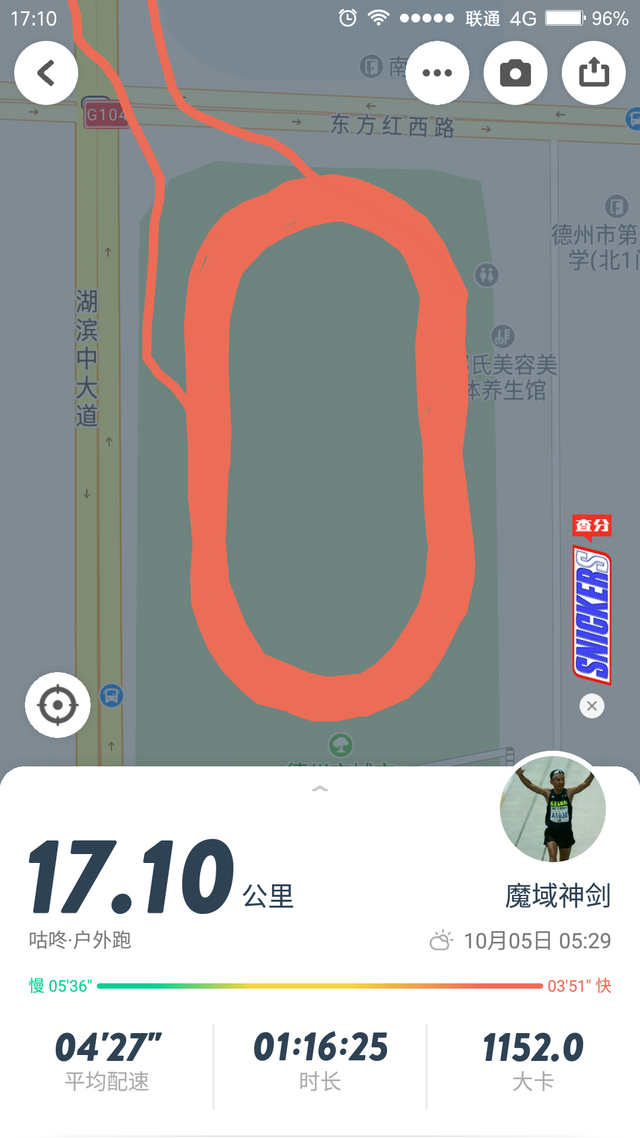Expand the run details panel chevron
This screenshot has width=640, height=1138.
[320, 789]
